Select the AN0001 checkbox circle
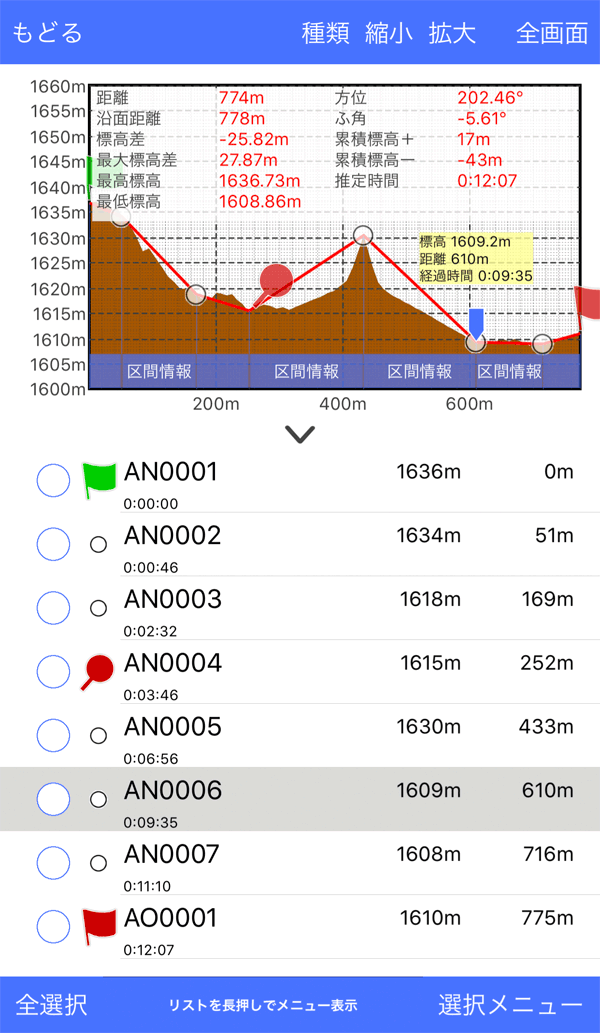 click(53, 481)
